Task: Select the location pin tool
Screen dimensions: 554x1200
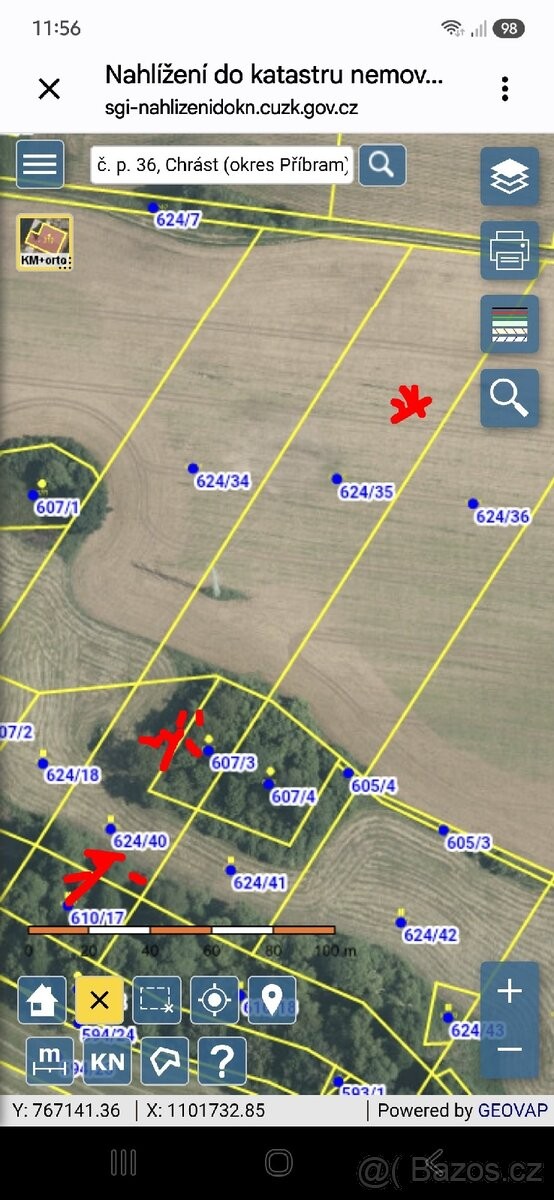Action: (x=272, y=1000)
